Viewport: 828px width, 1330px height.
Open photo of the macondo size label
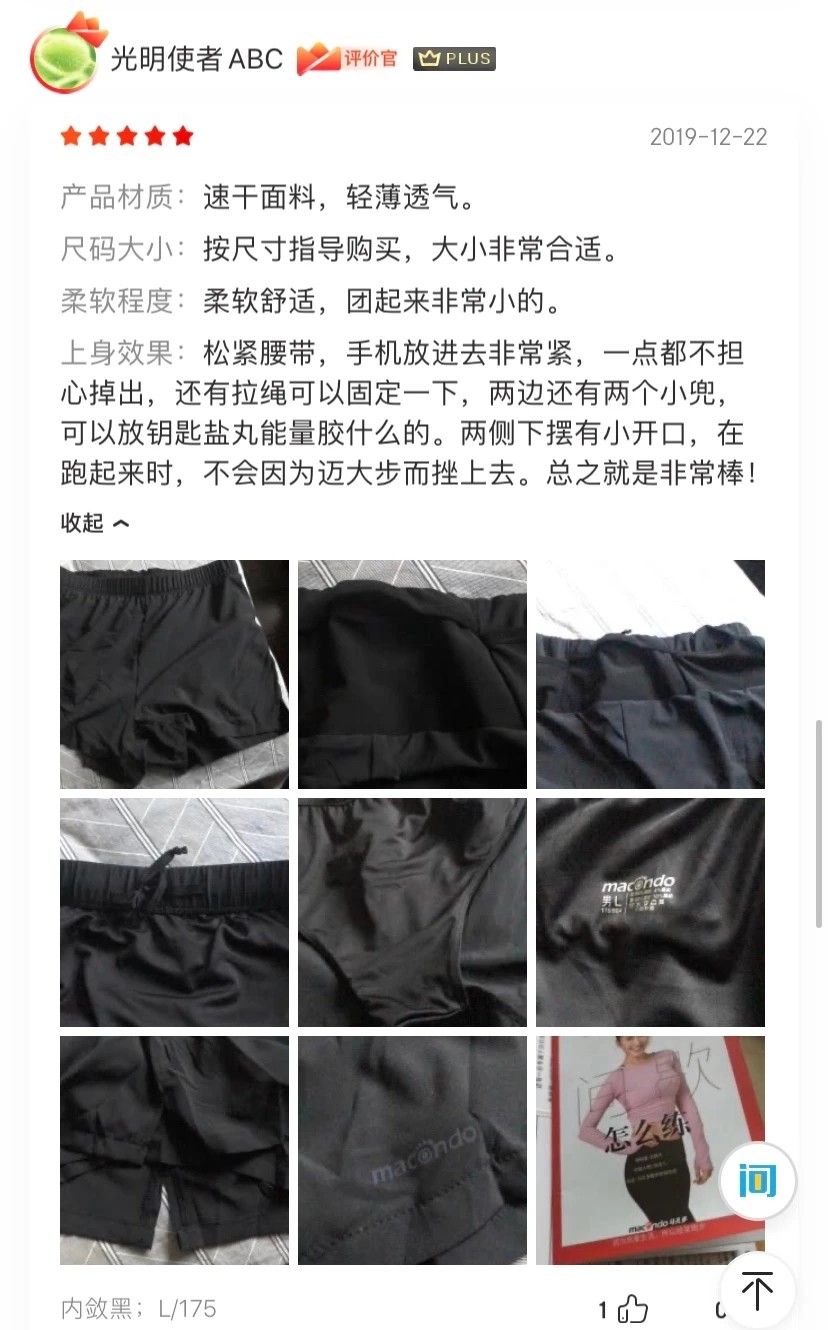pyautogui.click(x=650, y=912)
